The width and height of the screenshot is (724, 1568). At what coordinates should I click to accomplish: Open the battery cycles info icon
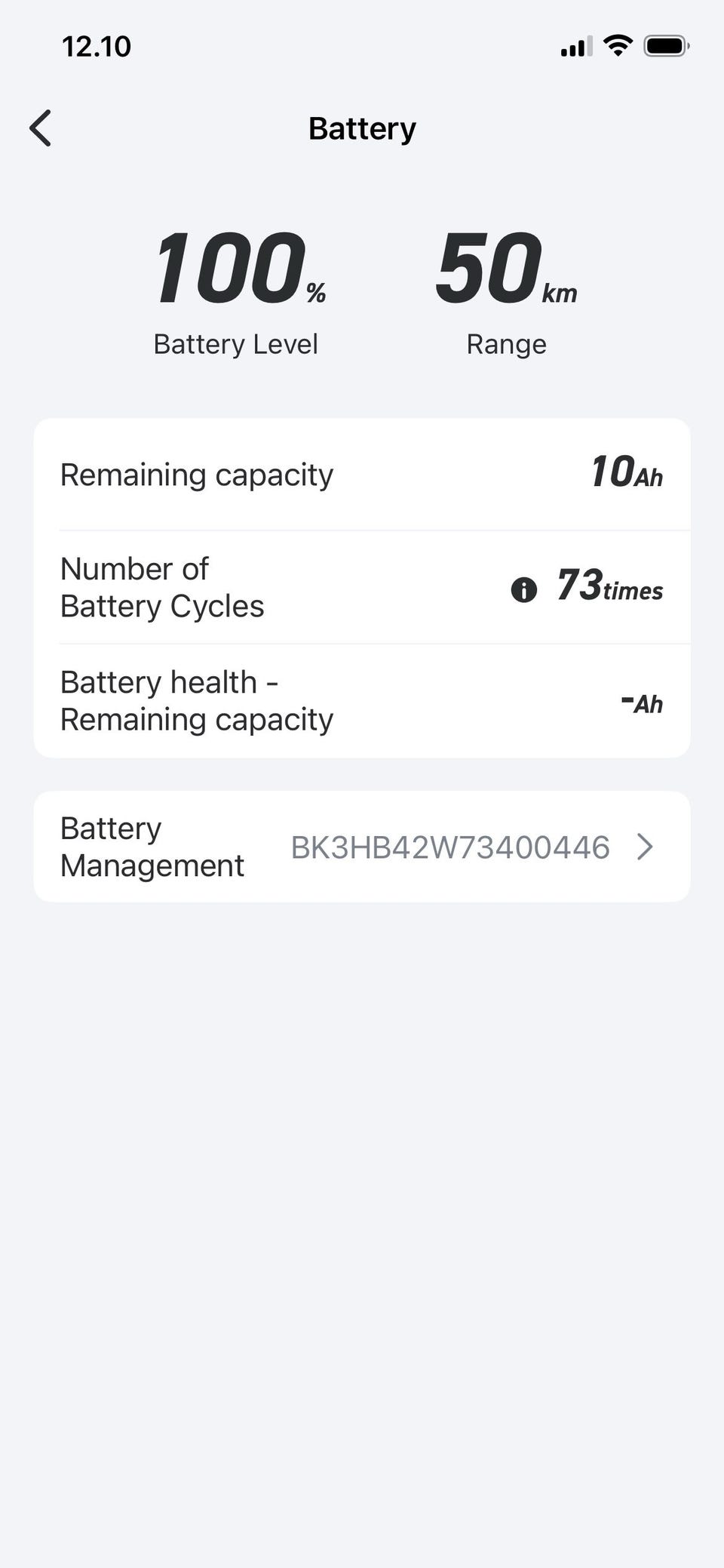coord(523,589)
